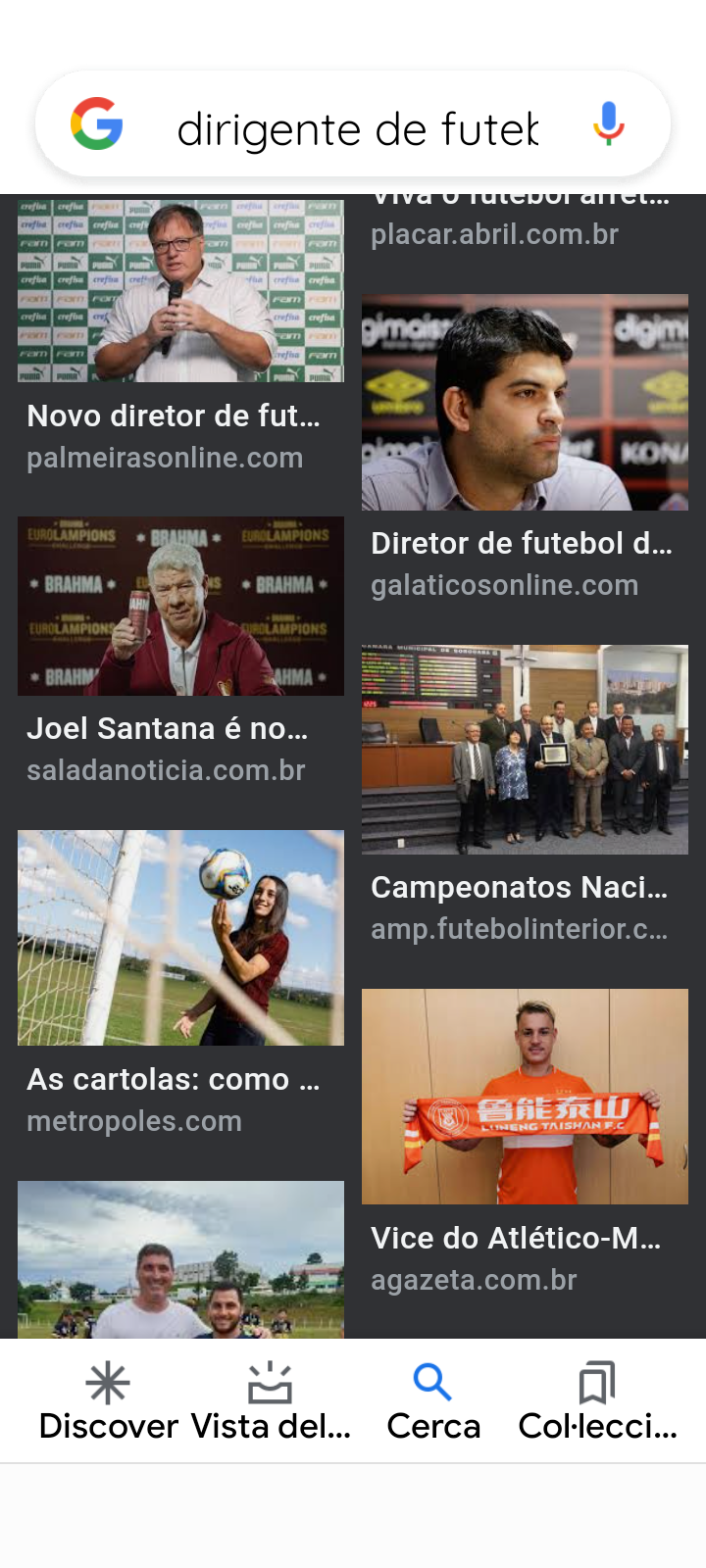This screenshot has width=706, height=1568.
Task: Select the Cerca tab
Action: click(433, 1401)
